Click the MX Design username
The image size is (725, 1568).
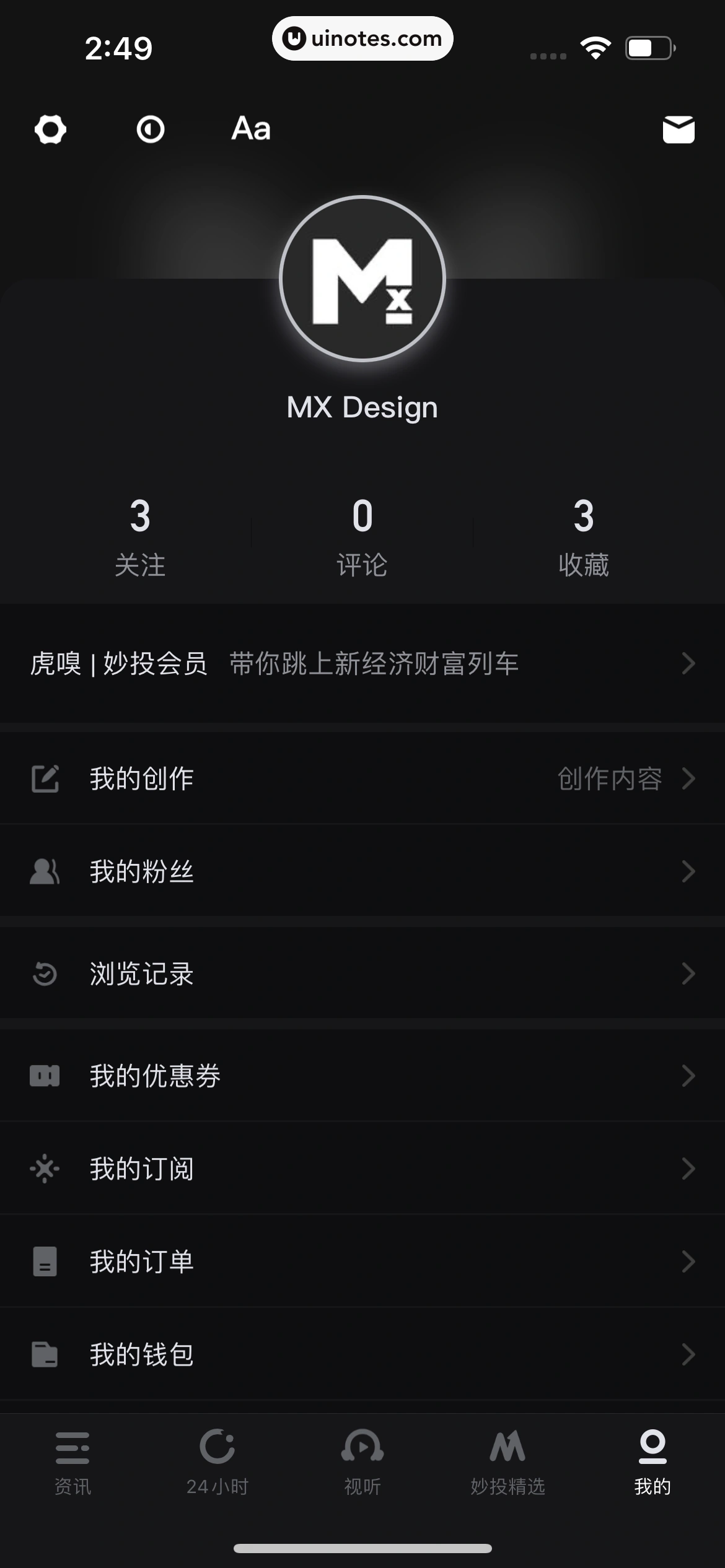[362, 407]
